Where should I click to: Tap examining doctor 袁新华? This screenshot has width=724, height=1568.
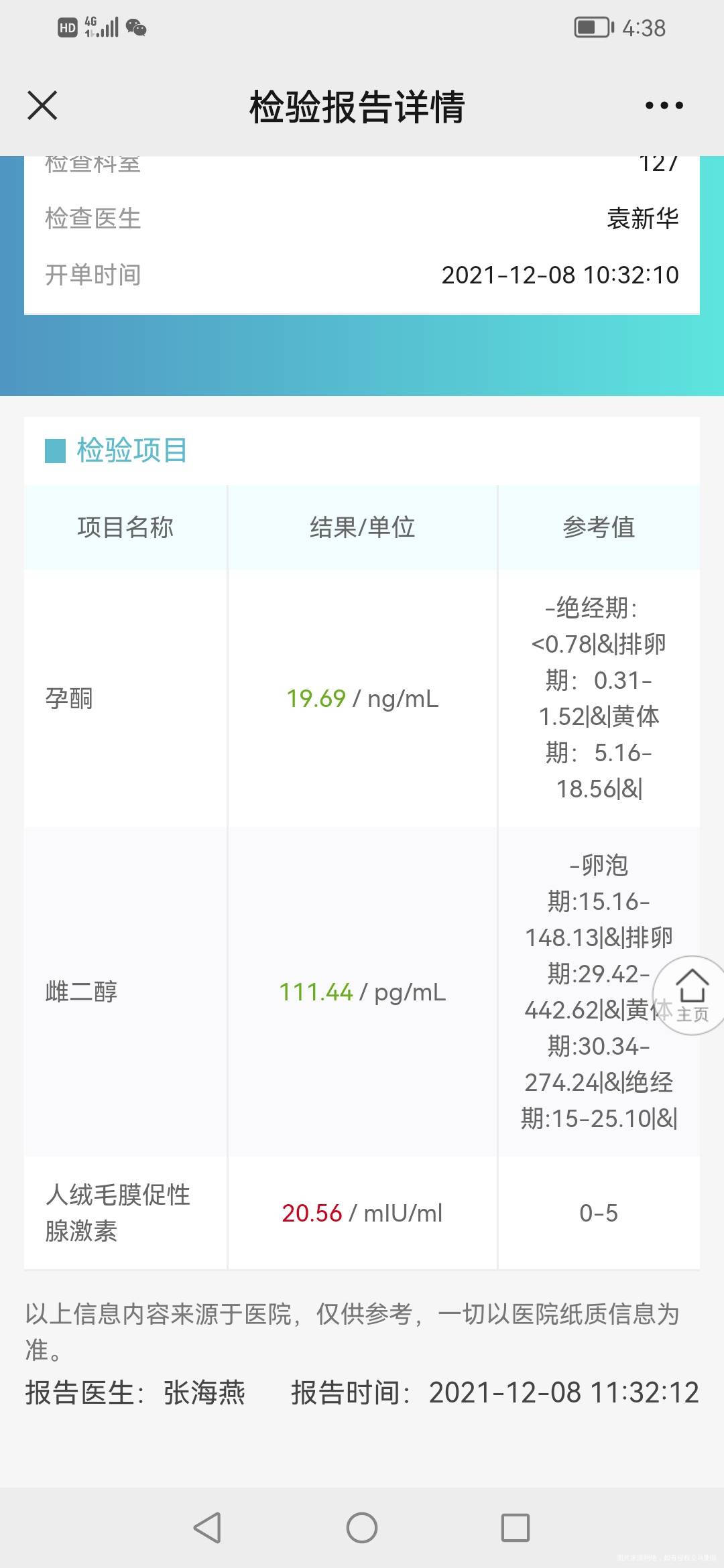[642, 218]
